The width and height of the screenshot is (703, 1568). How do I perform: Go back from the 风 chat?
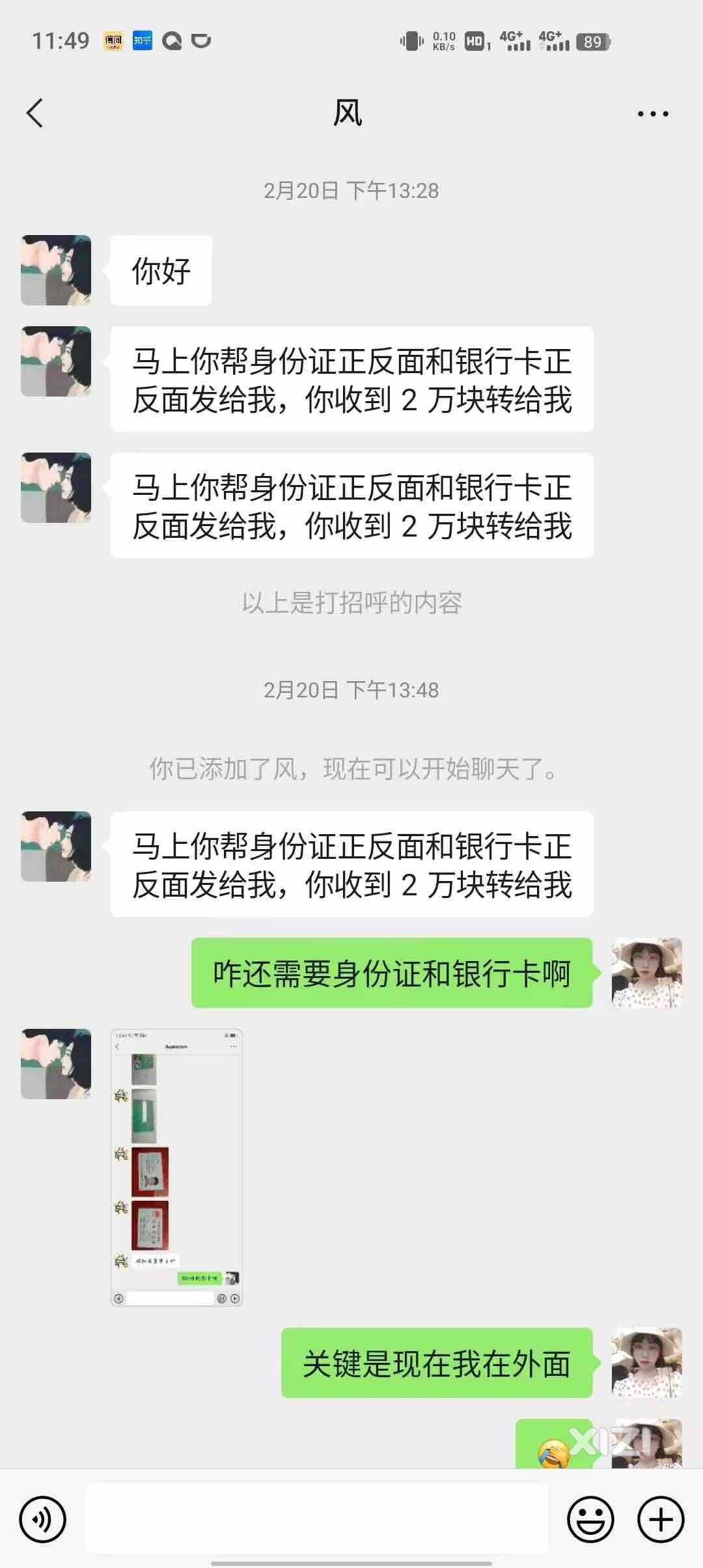35,113
